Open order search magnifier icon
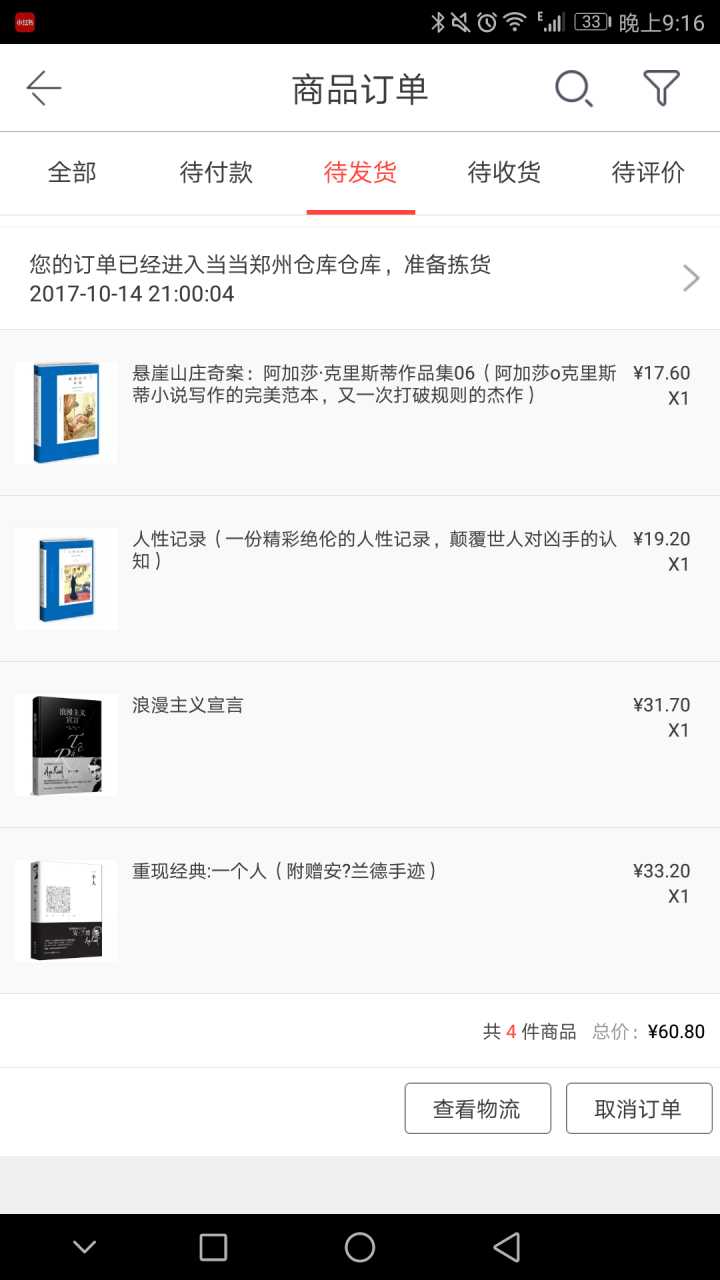Image resolution: width=720 pixels, height=1280 pixels. pos(574,88)
